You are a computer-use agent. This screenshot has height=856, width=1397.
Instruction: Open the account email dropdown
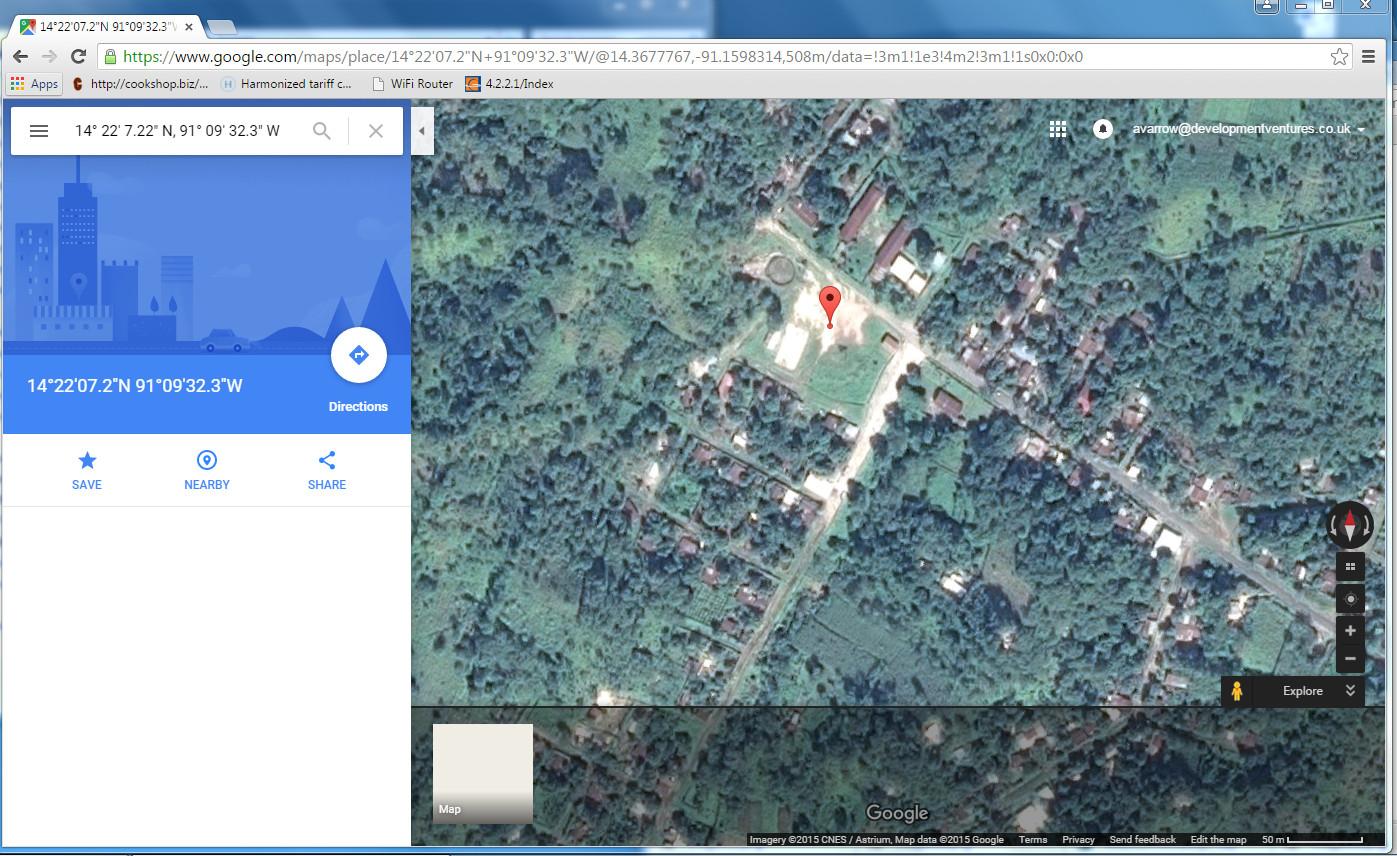tap(1249, 129)
